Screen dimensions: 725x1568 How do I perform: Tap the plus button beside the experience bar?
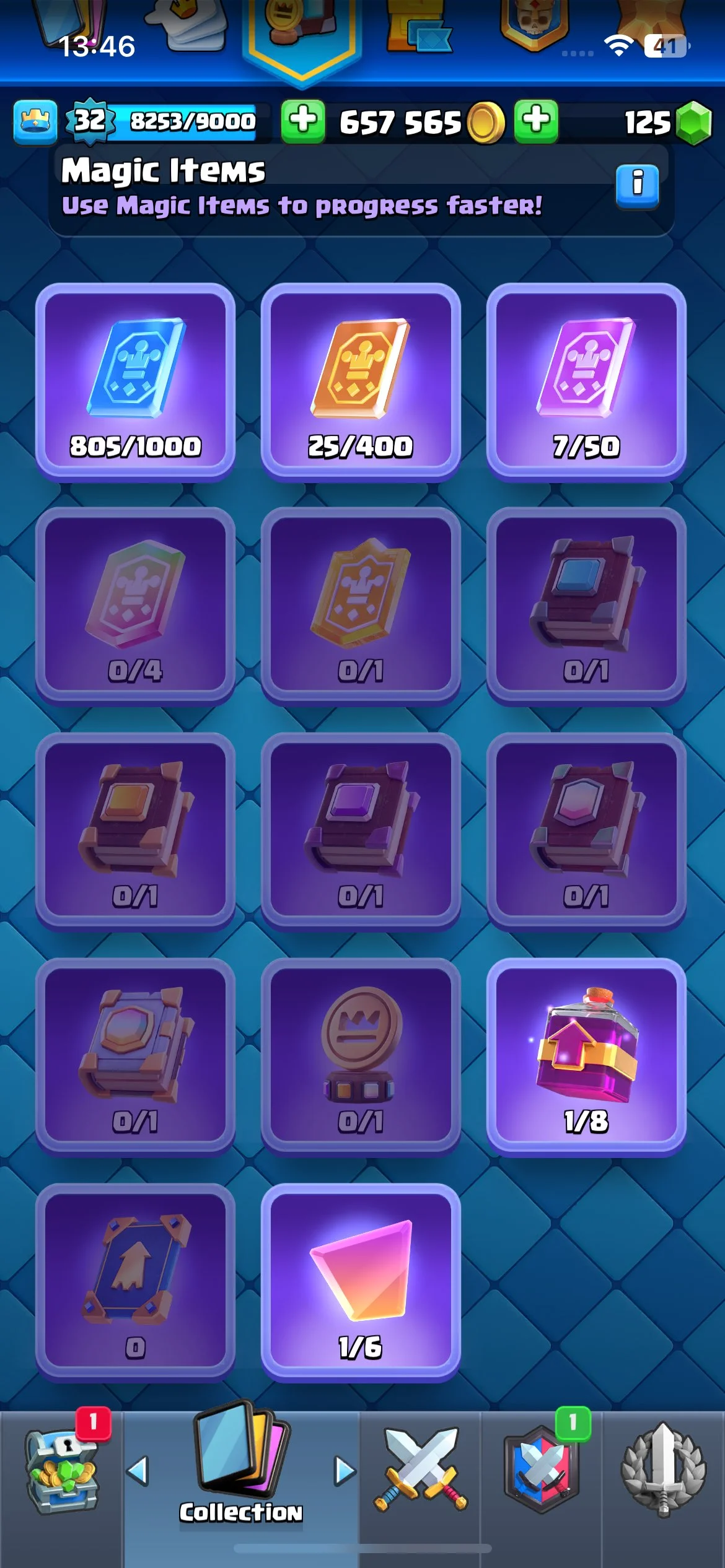[303, 121]
